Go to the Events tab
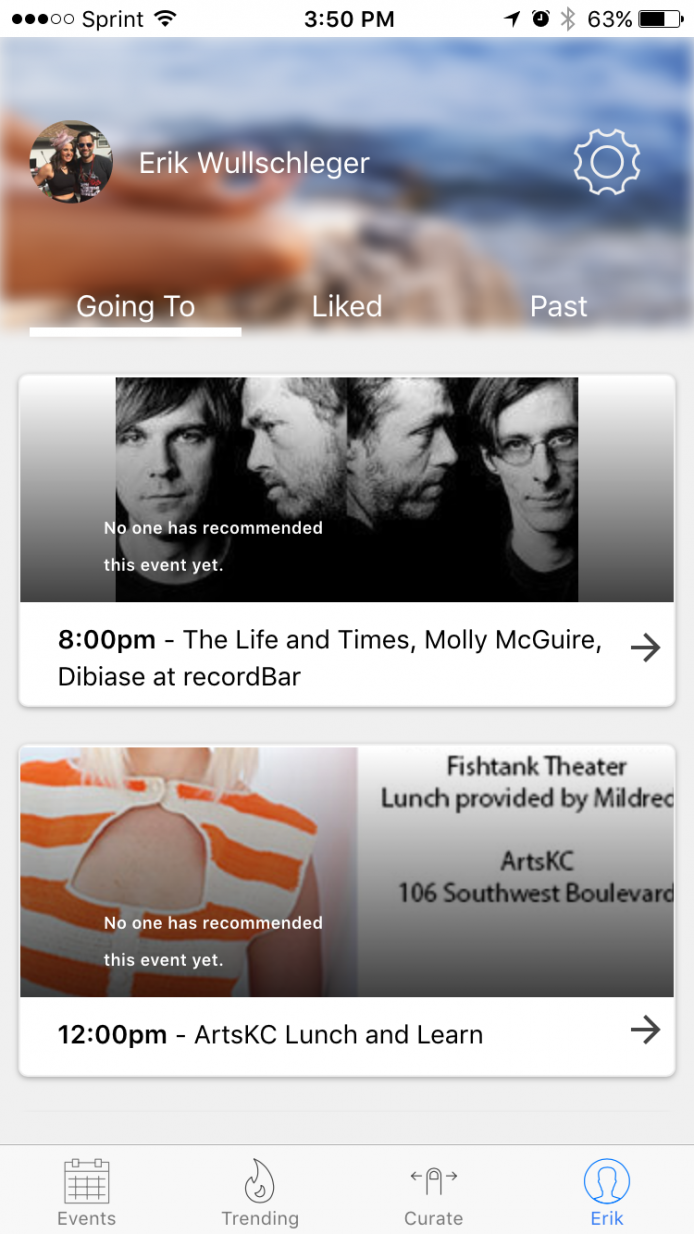The image size is (694, 1234). 87,1192
